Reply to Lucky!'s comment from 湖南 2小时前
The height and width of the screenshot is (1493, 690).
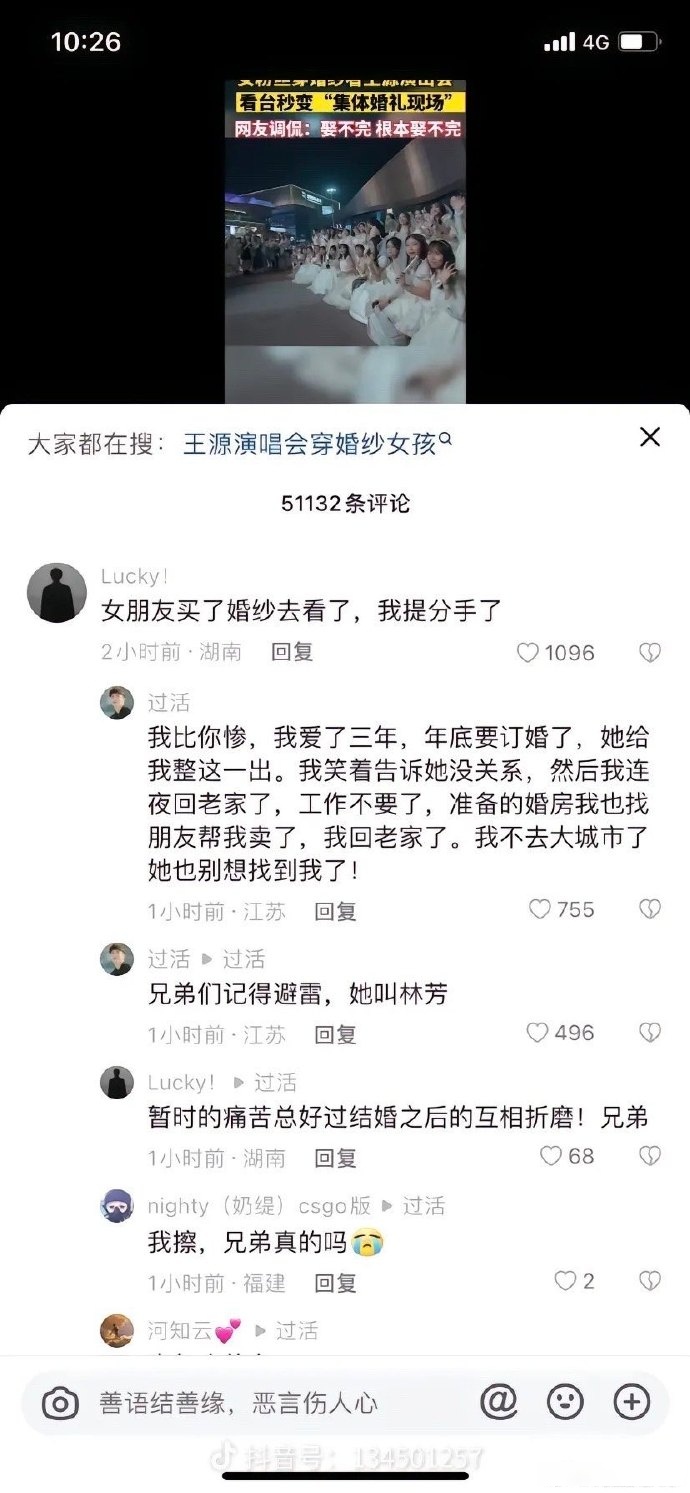(x=292, y=652)
